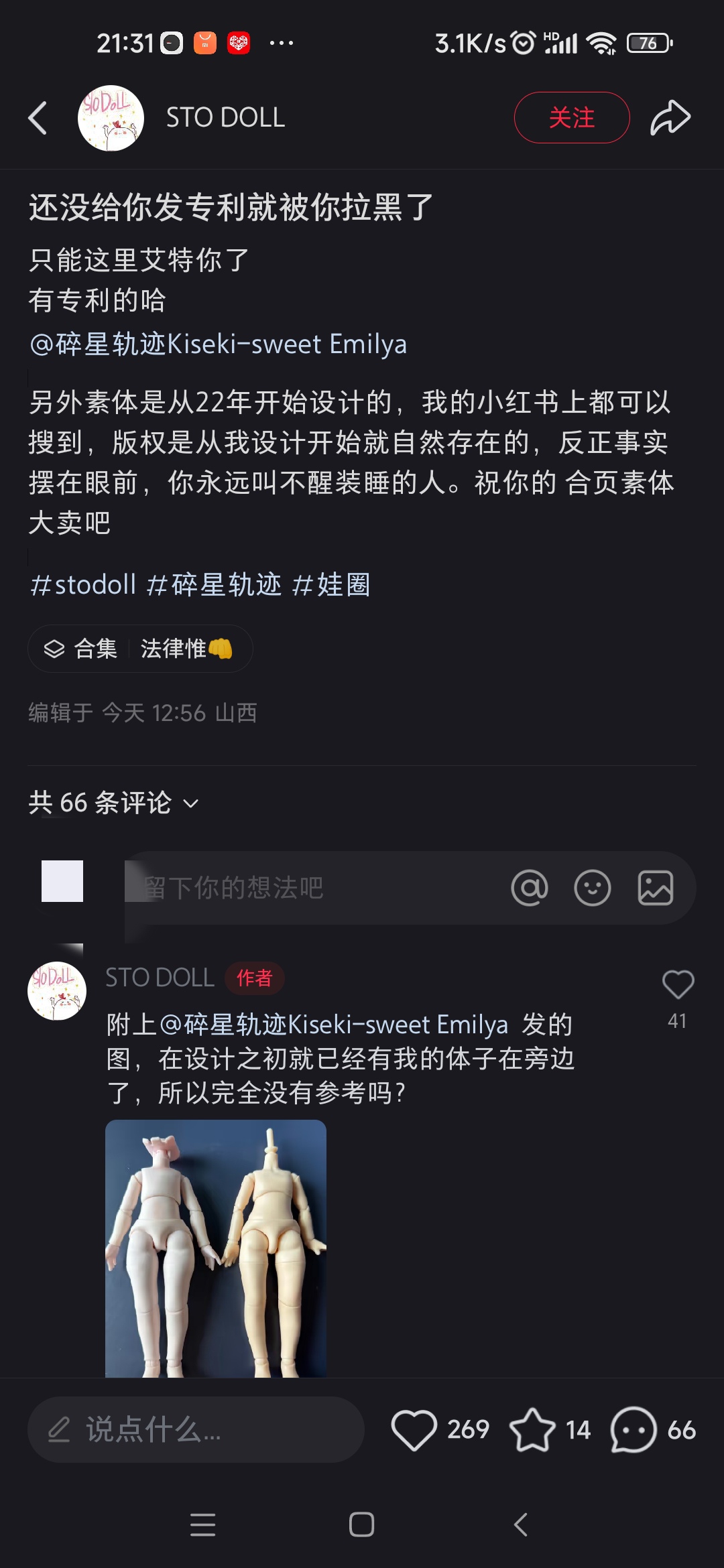Open the 合集 法律惟 collection chip
724x1568 pixels.
(140, 649)
